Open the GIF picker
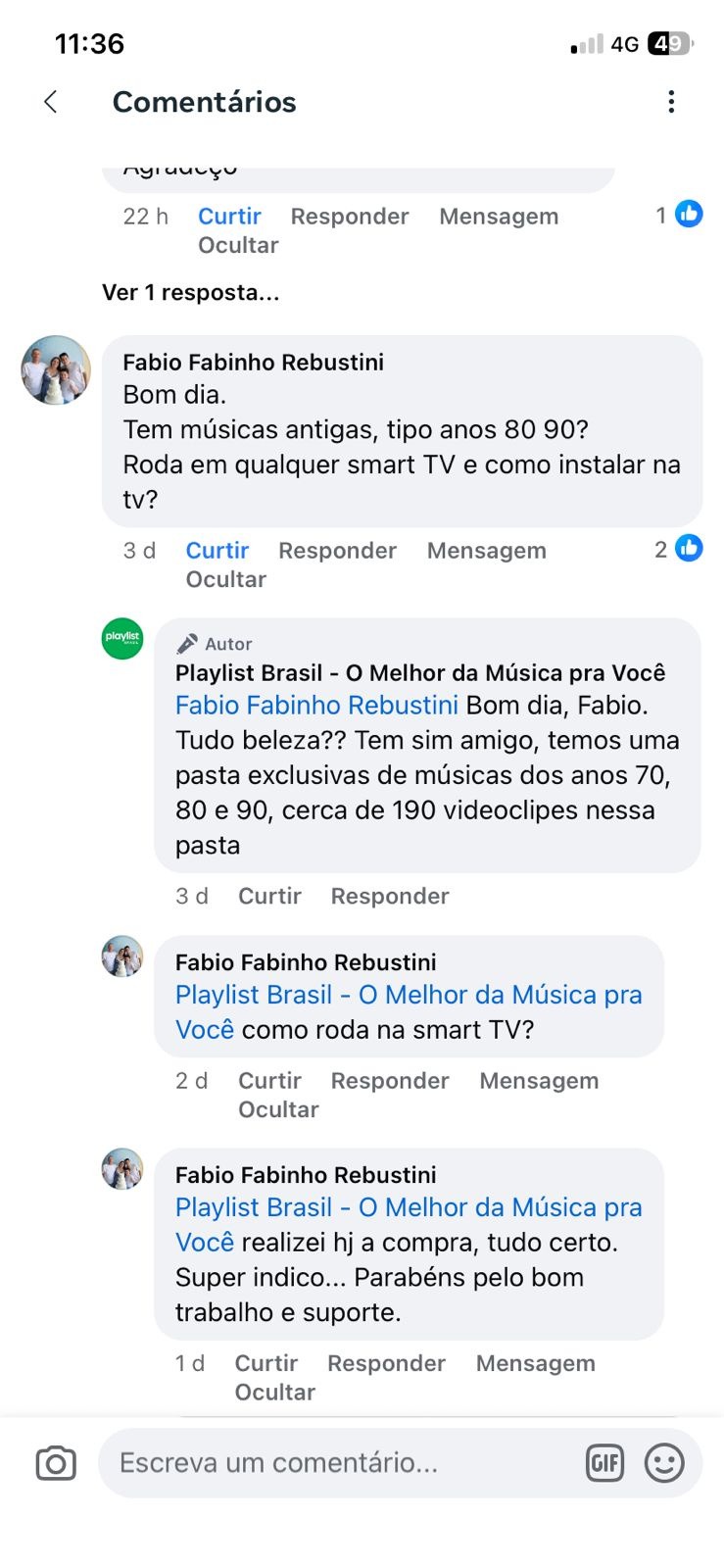The width and height of the screenshot is (724, 1568). 604,1463
